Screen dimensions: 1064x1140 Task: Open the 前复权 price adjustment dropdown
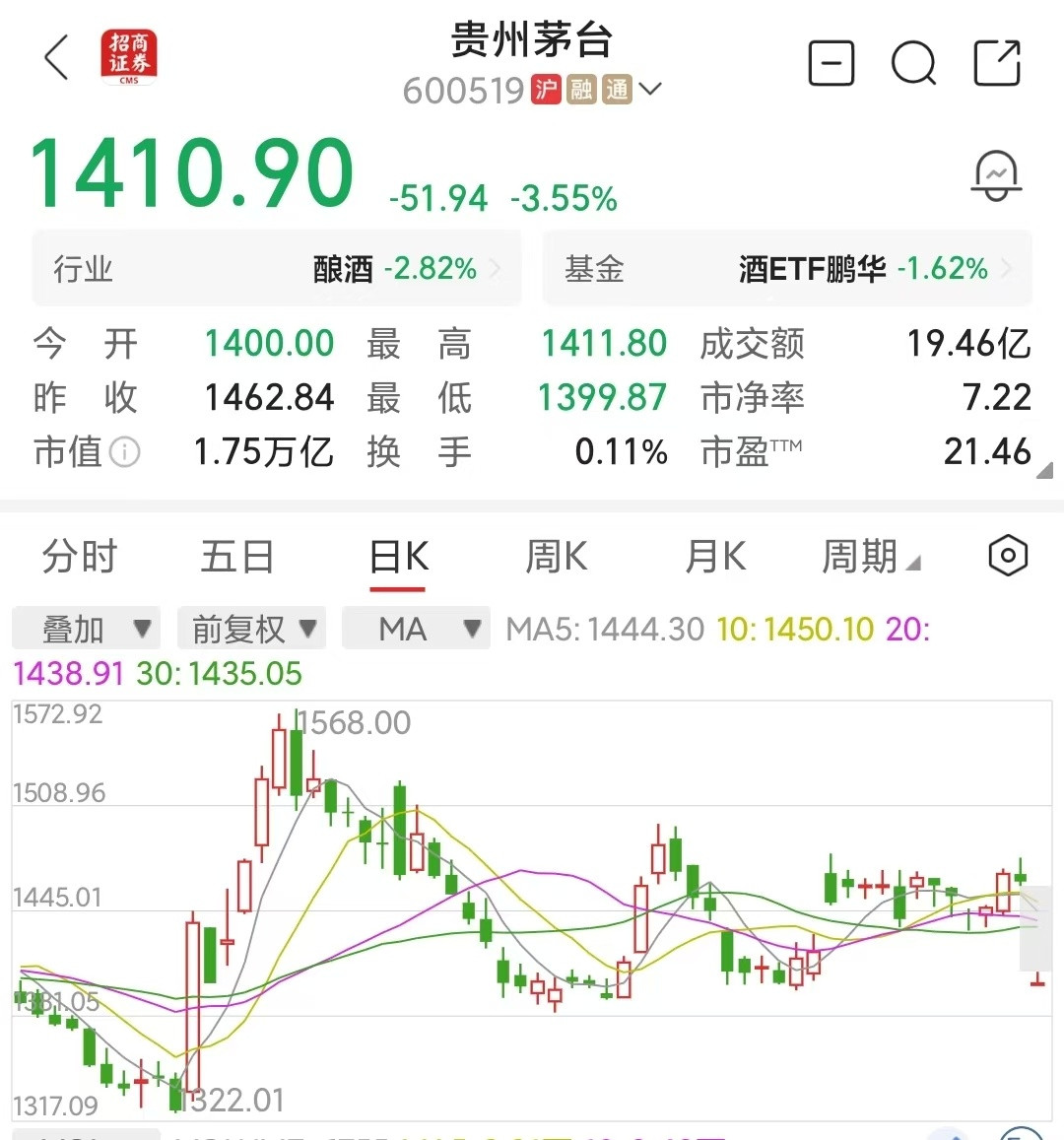click(251, 628)
